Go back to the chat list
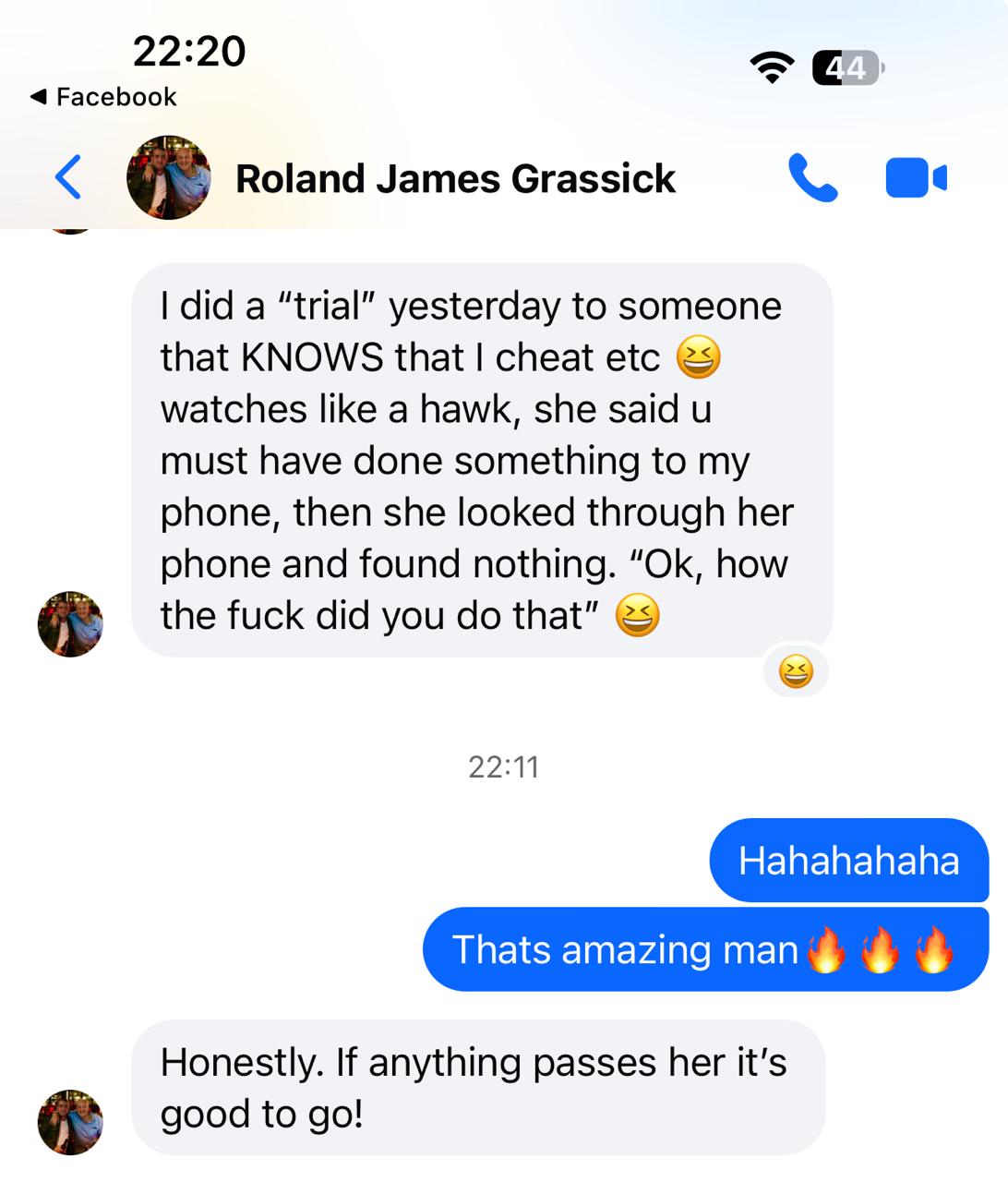This screenshot has height=1182, width=1008. pos(69,177)
